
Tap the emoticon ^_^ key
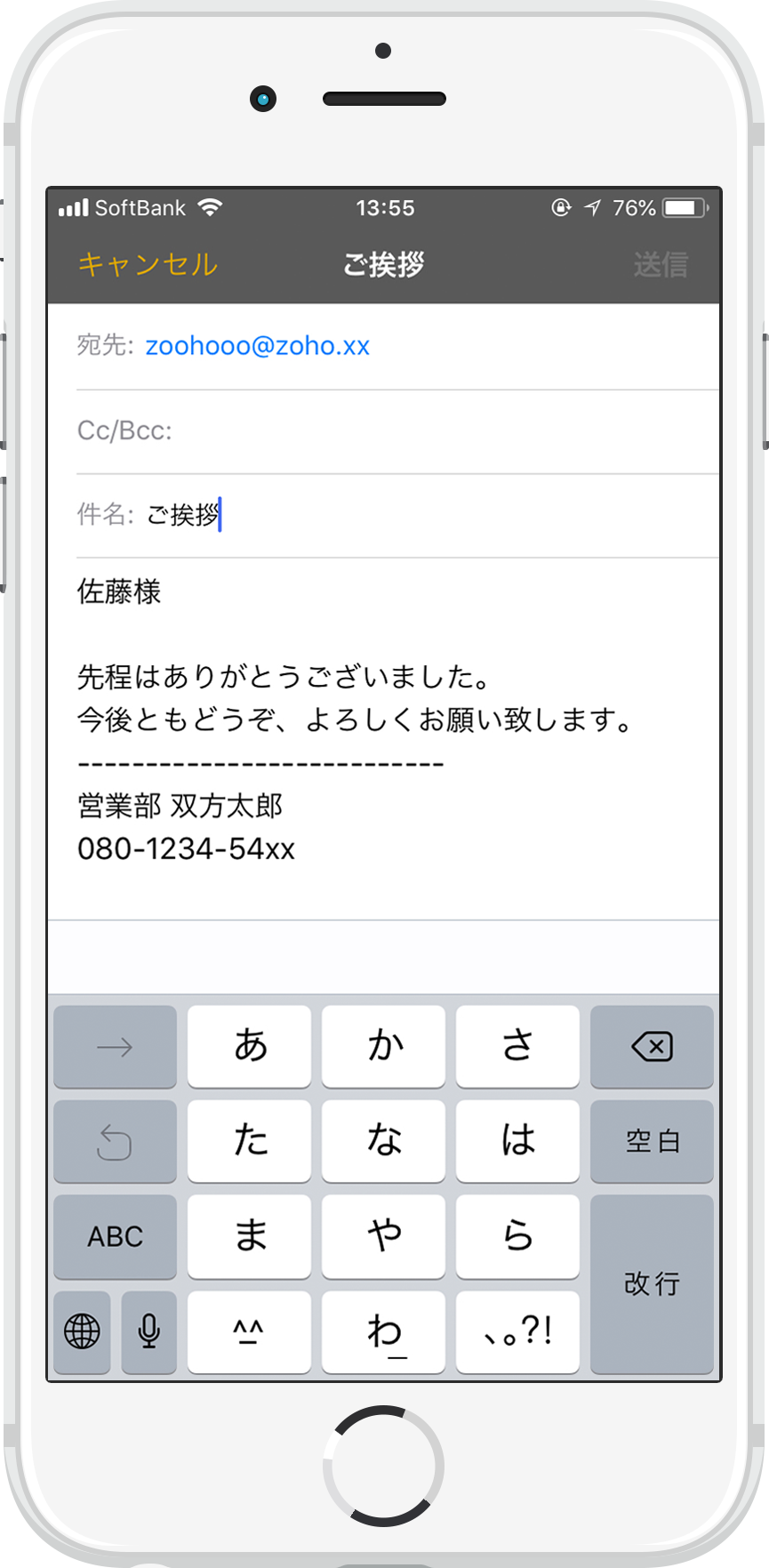point(250,1331)
